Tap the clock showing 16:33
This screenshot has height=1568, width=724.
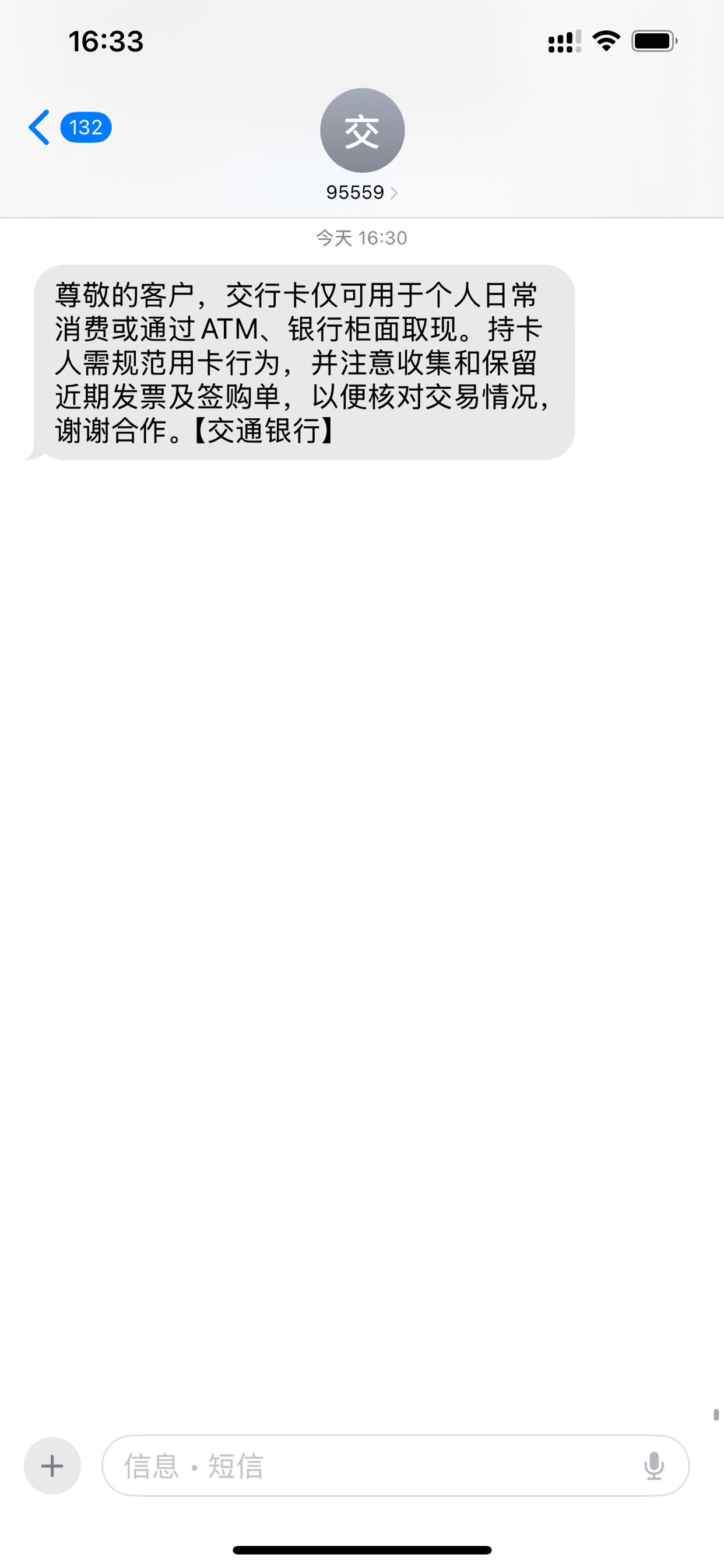click(x=106, y=41)
